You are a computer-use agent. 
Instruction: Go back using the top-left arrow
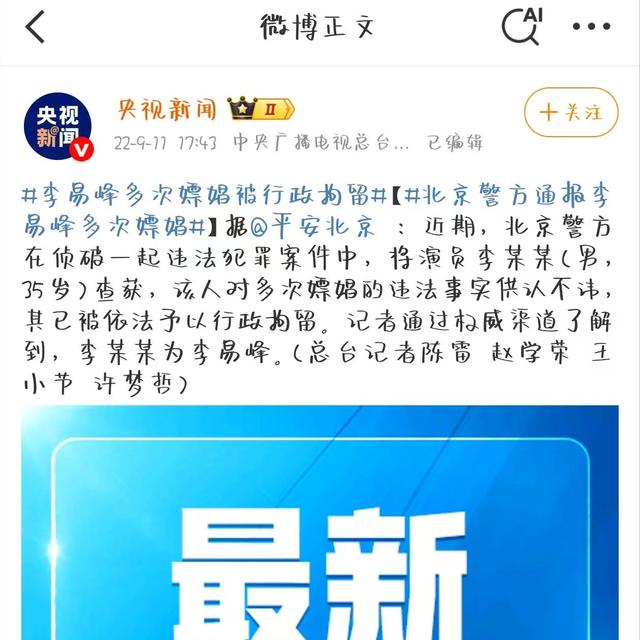[35, 27]
